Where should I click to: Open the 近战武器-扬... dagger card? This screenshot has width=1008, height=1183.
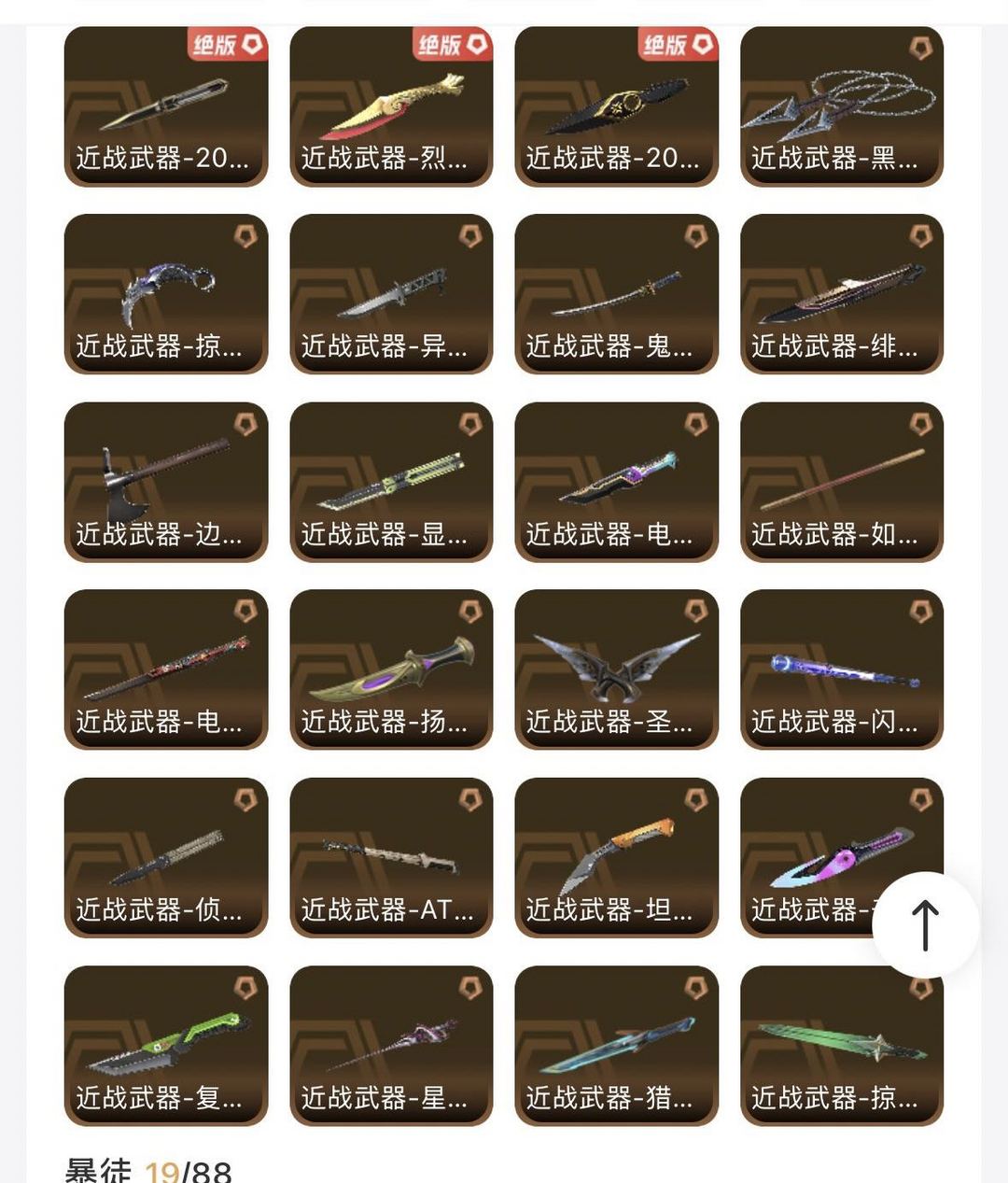(x=391, y=669)
